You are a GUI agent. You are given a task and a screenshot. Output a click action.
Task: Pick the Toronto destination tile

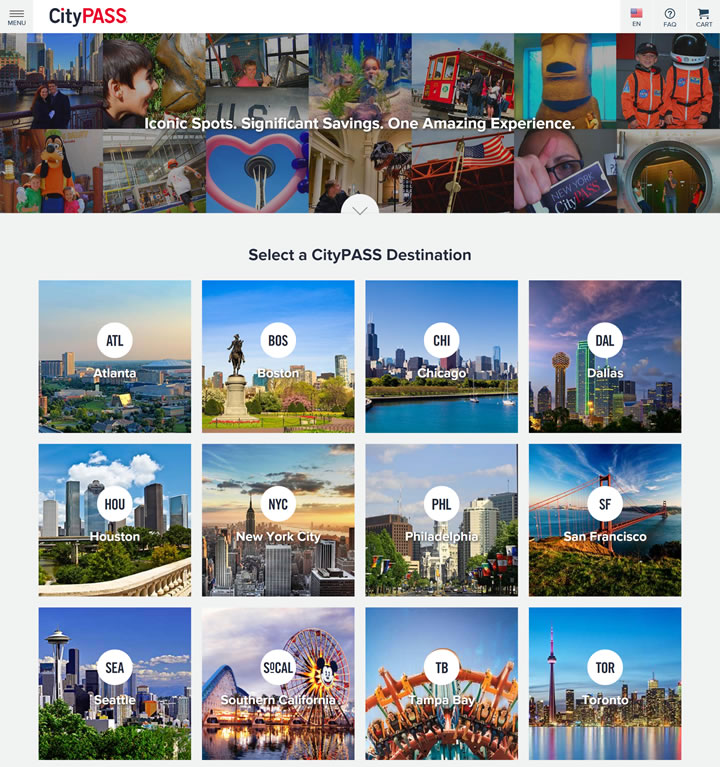(x=605, y=683)
